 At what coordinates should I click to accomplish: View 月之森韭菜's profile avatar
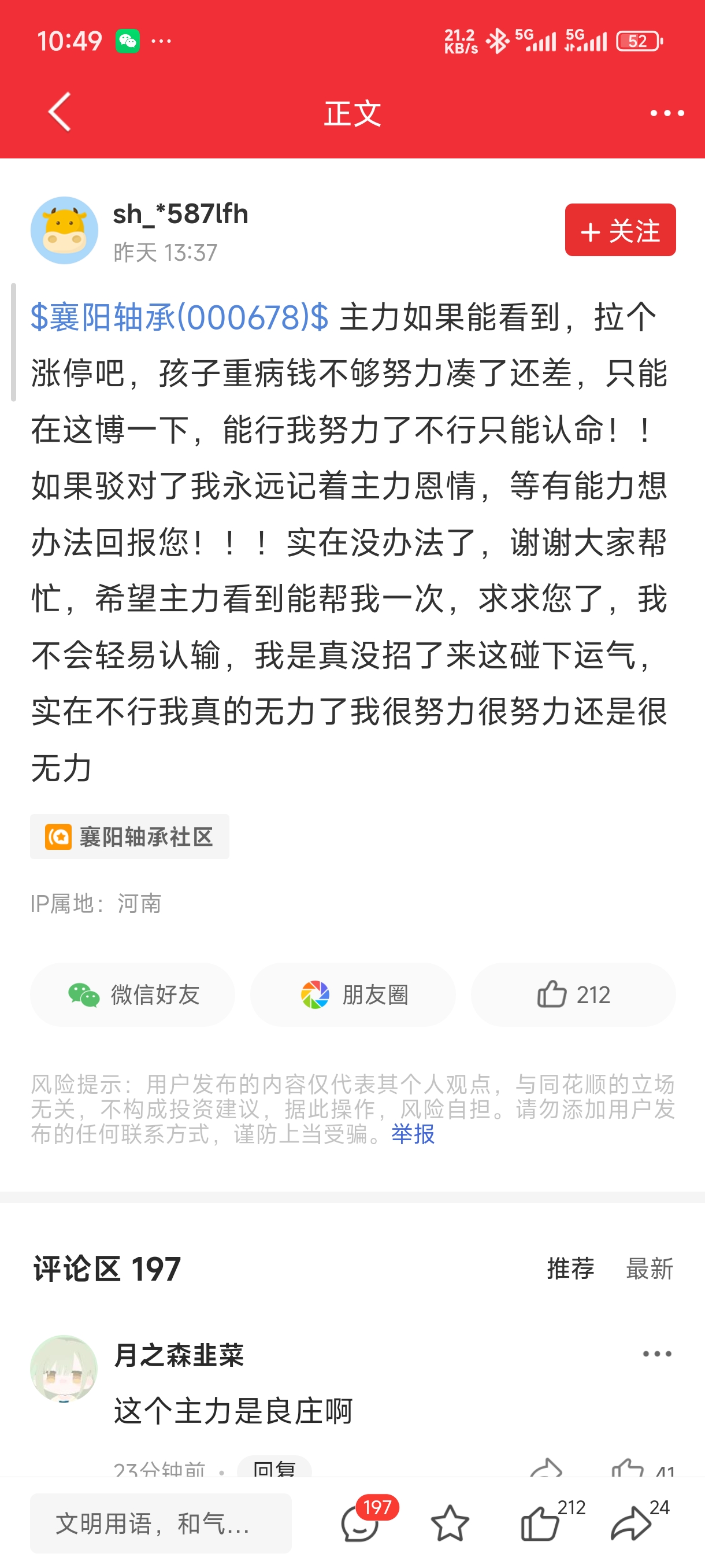click(65, 1369)
